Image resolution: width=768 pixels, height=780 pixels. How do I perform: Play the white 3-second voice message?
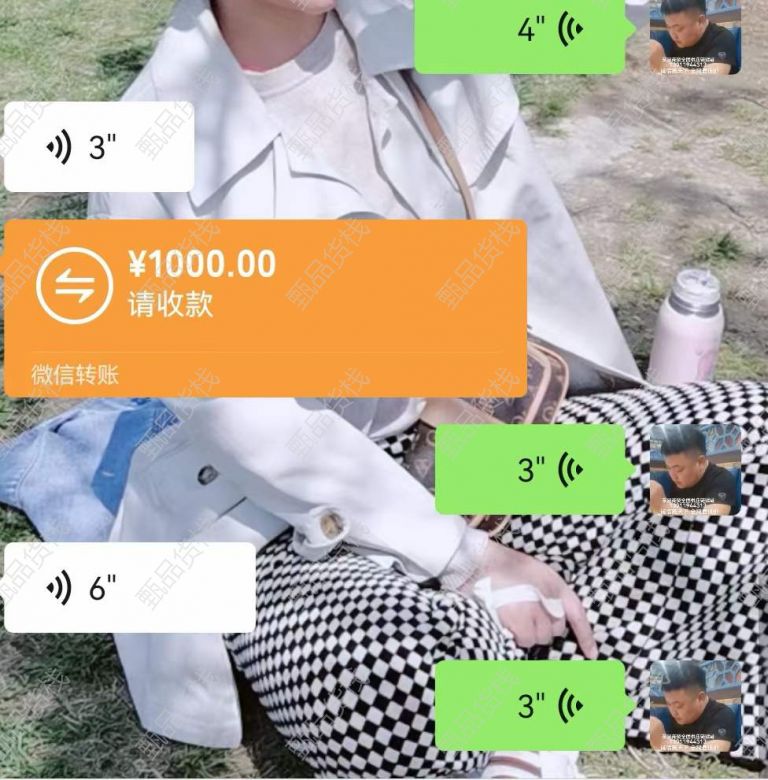click(99, 147)
